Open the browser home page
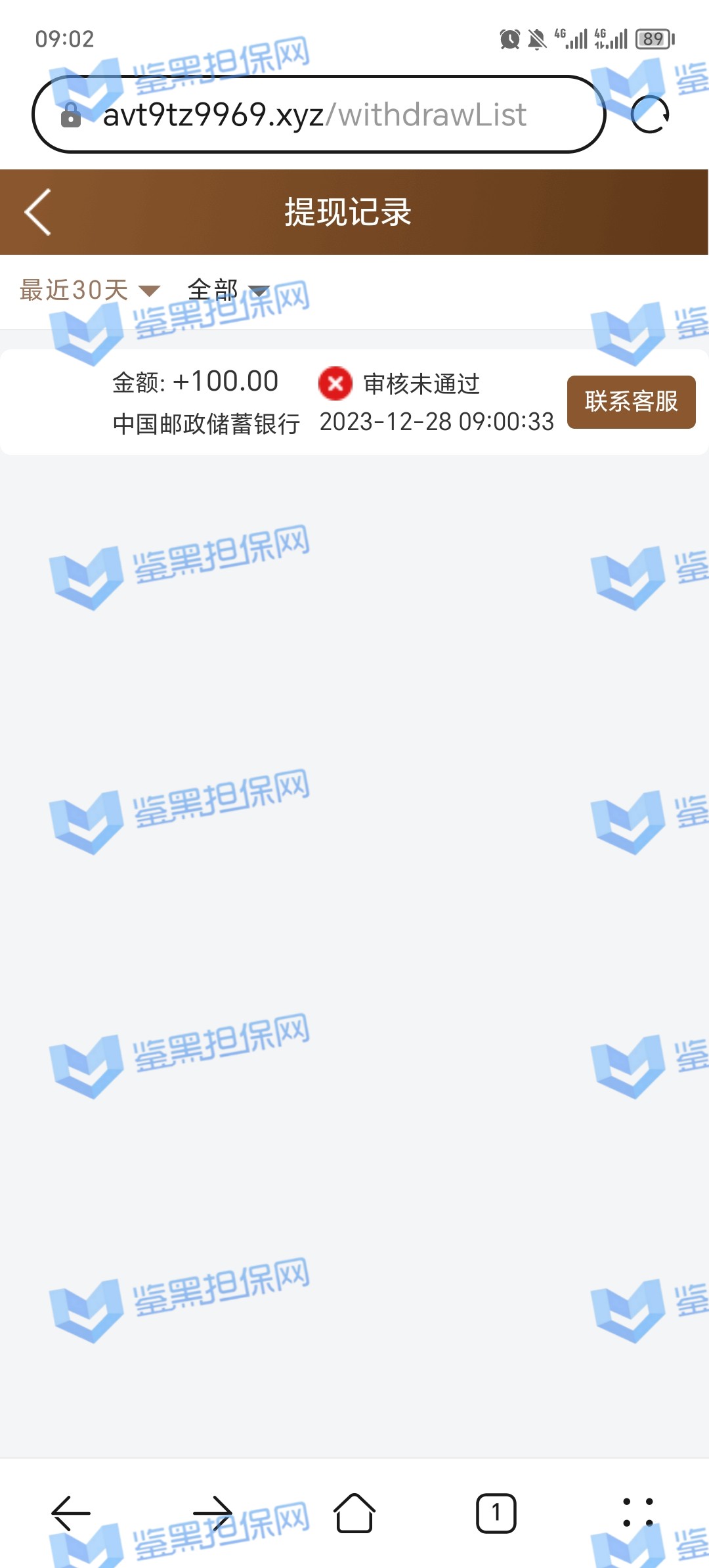 pos(354,1513)
